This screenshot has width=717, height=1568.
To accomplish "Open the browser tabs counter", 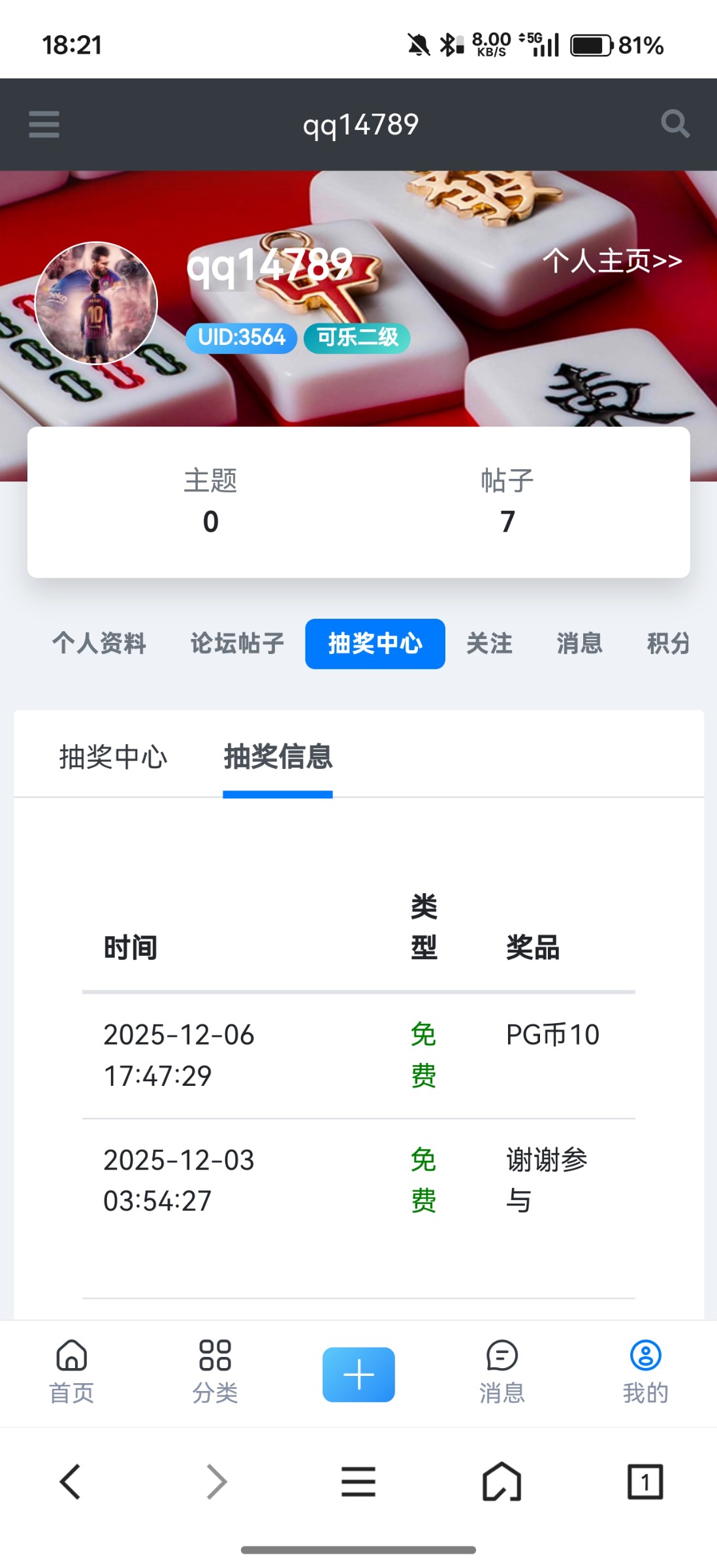I will point(645,1481).
